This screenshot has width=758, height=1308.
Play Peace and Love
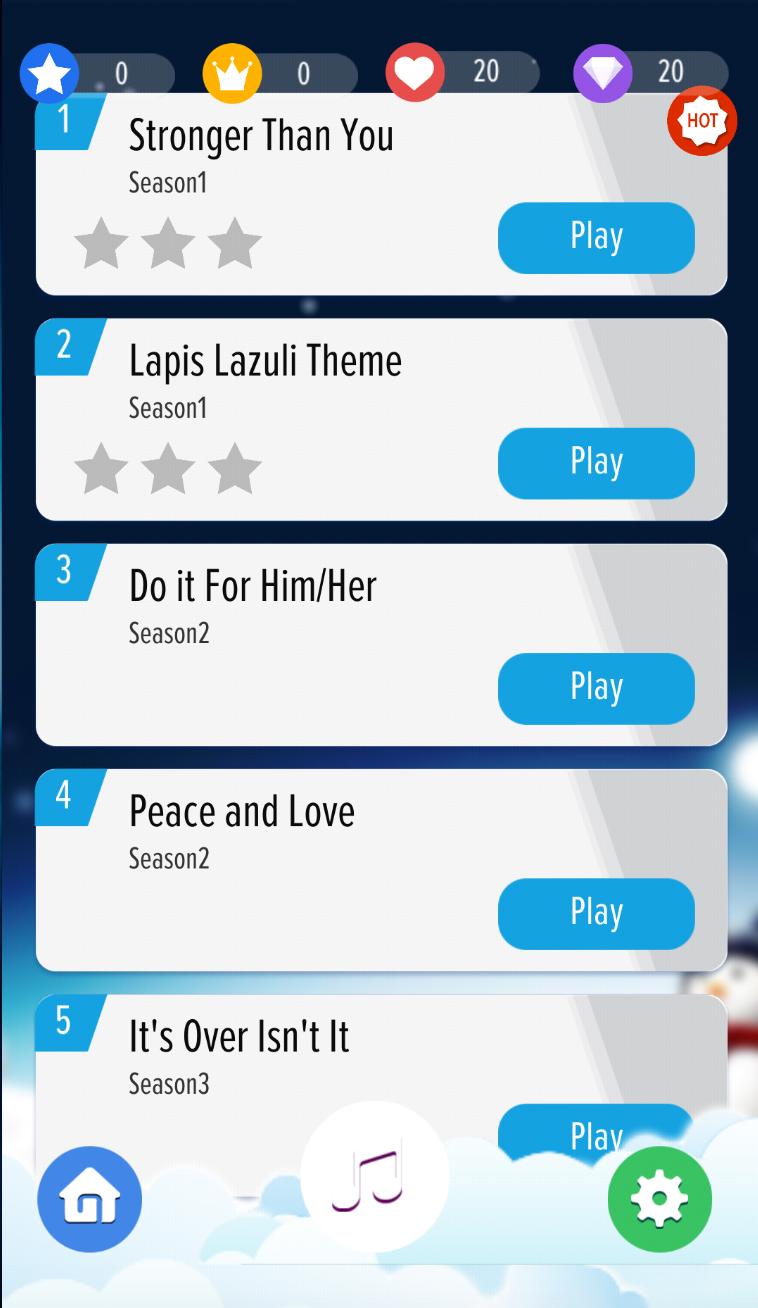click(x=596, y=913)
